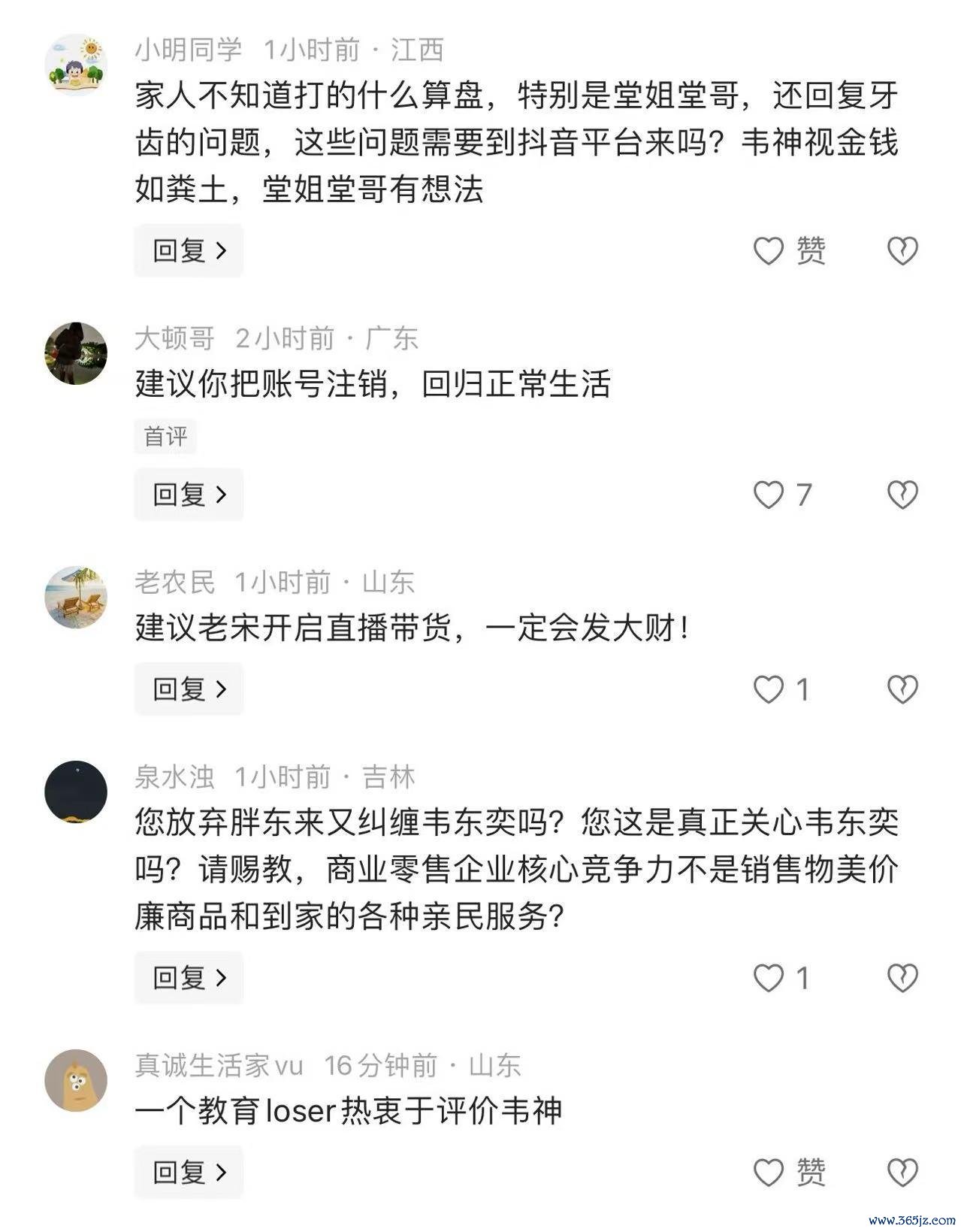The image size is (961, 1232).
Task: Open 大顿哥's profile avatar
Action: point(76,353)
